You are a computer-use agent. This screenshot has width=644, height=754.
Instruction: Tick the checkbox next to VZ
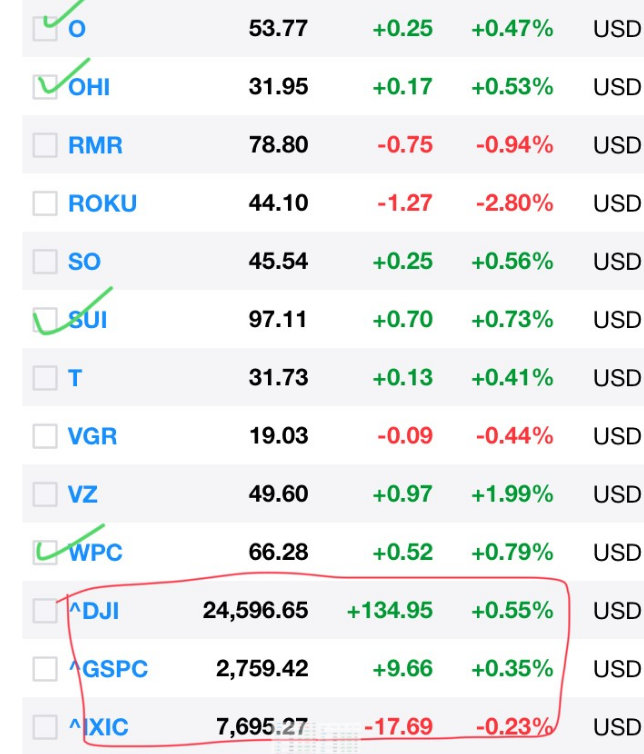(x=45, y=494)
